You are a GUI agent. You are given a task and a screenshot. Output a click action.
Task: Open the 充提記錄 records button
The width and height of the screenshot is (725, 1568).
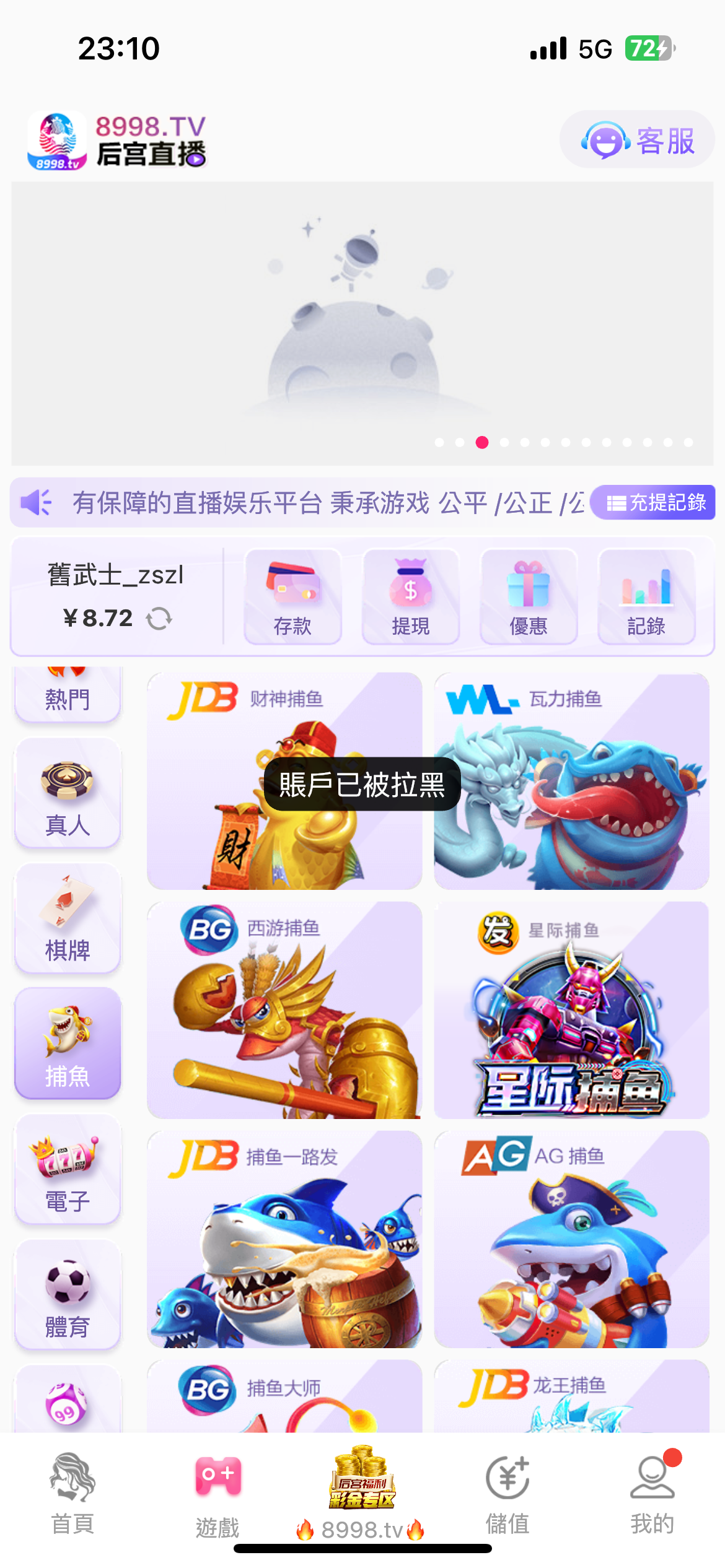click(653, 502)
